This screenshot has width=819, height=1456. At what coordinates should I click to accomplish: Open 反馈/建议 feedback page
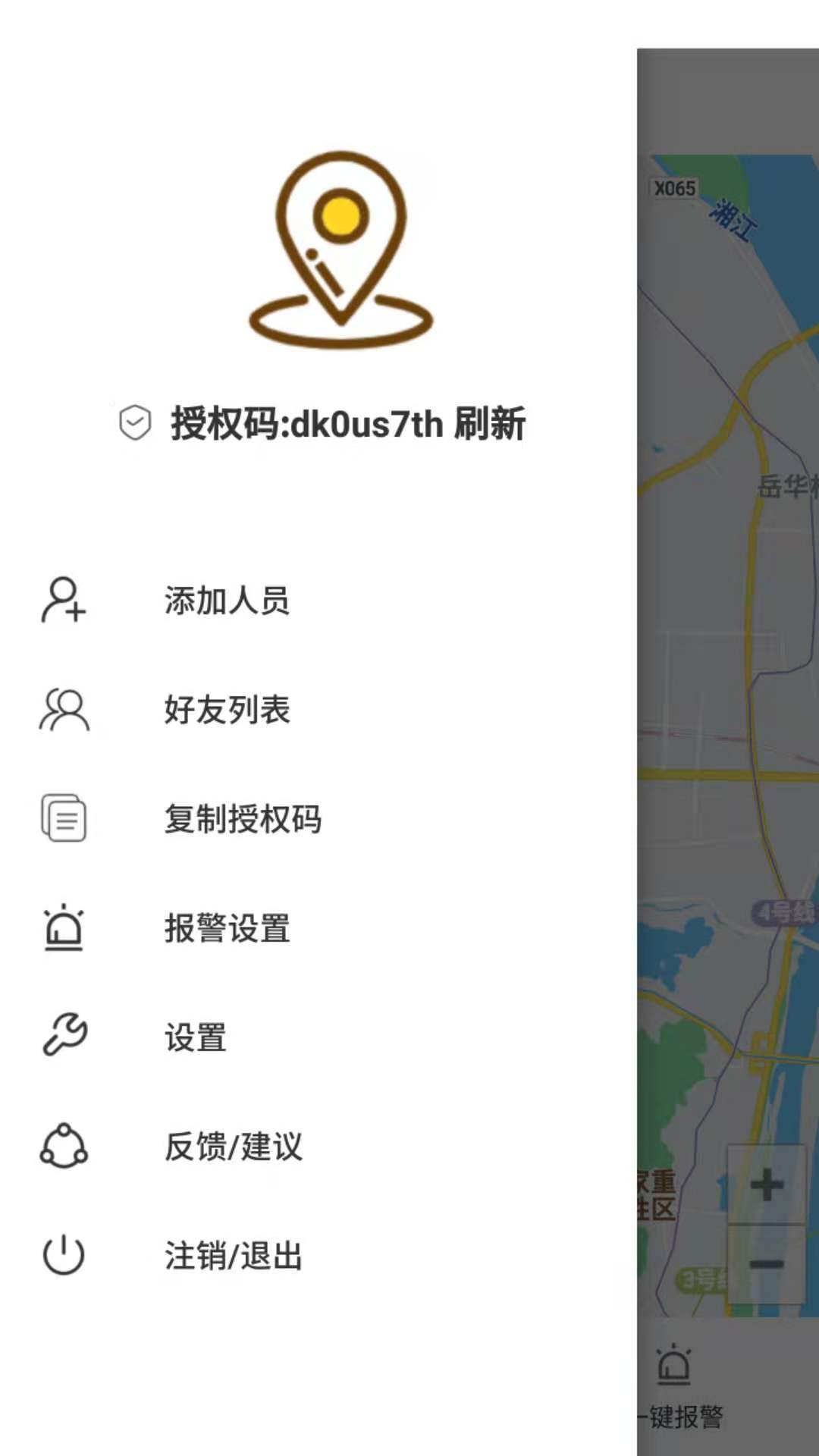tap(318, 1147)
